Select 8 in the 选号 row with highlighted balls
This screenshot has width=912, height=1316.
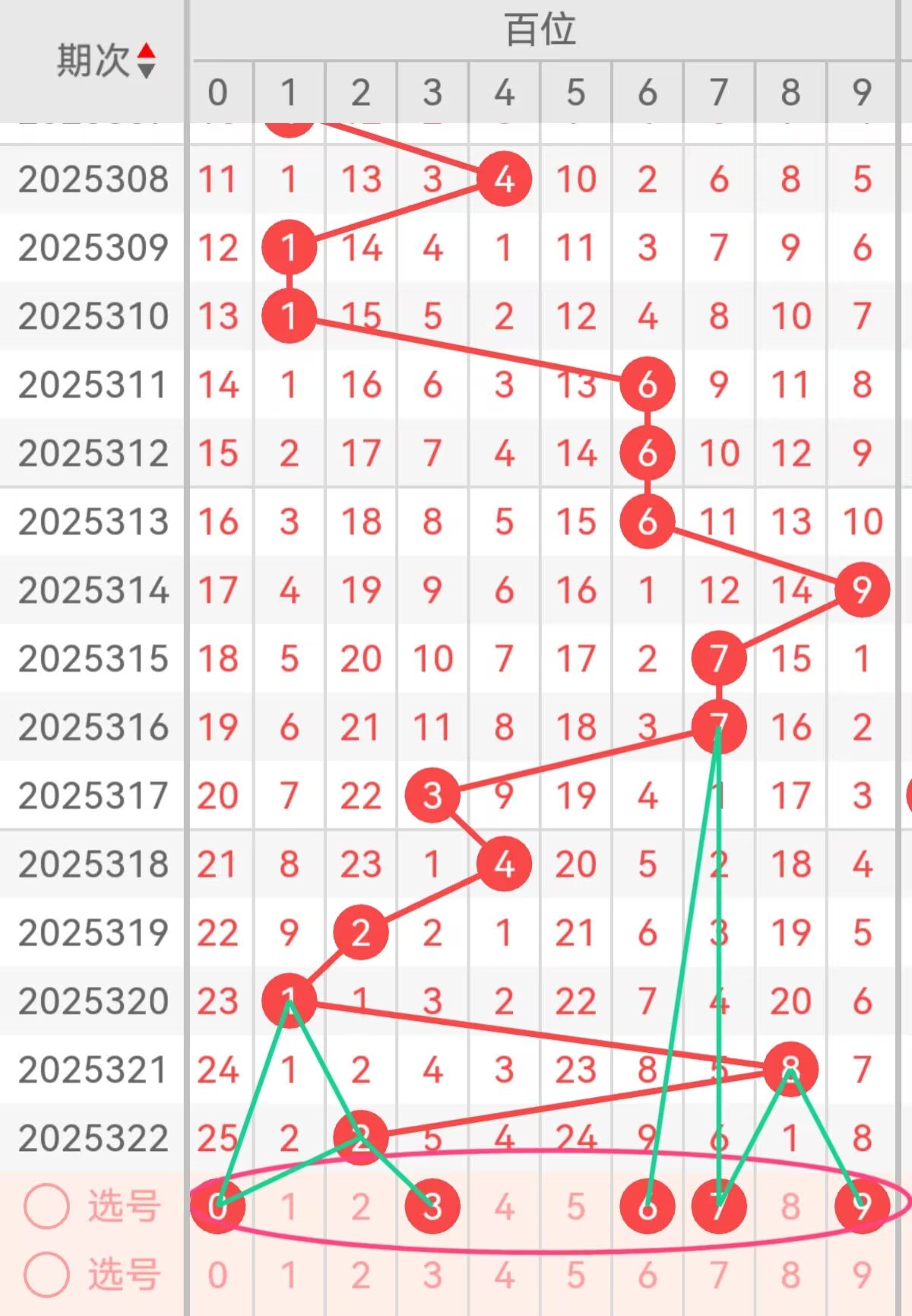pos(790,1206)
